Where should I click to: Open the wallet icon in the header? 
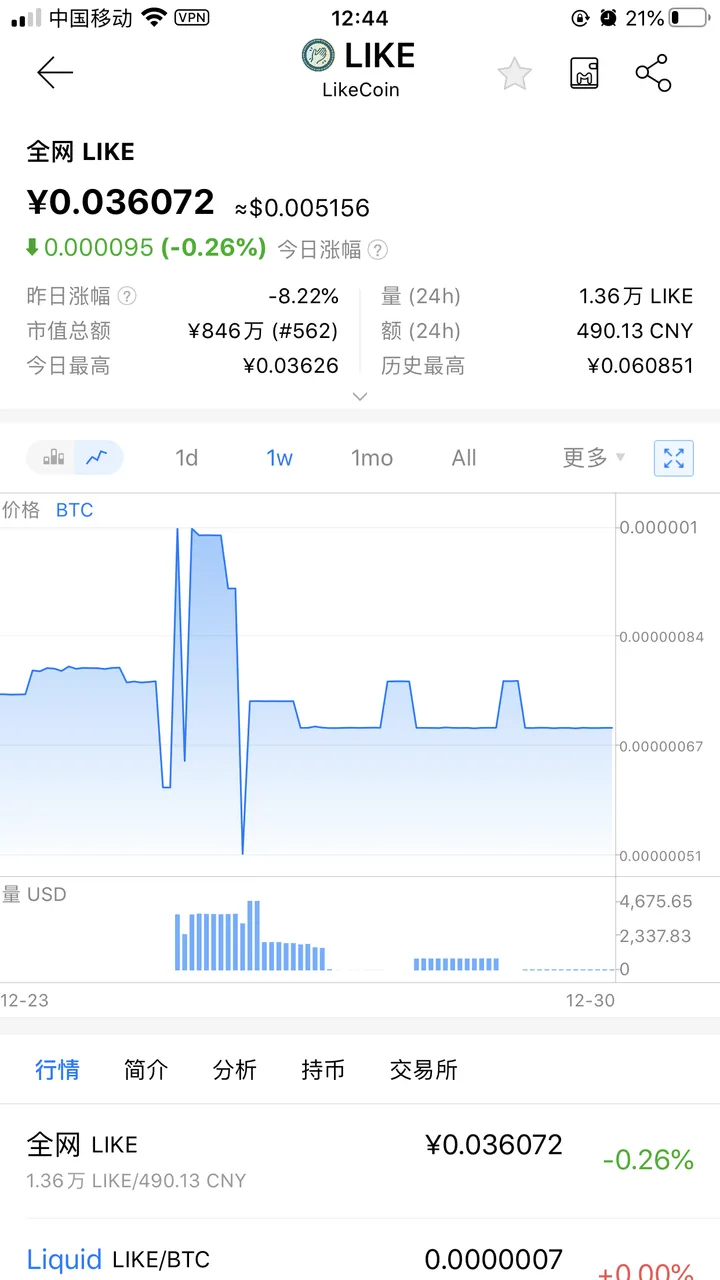tap(584, 73)
